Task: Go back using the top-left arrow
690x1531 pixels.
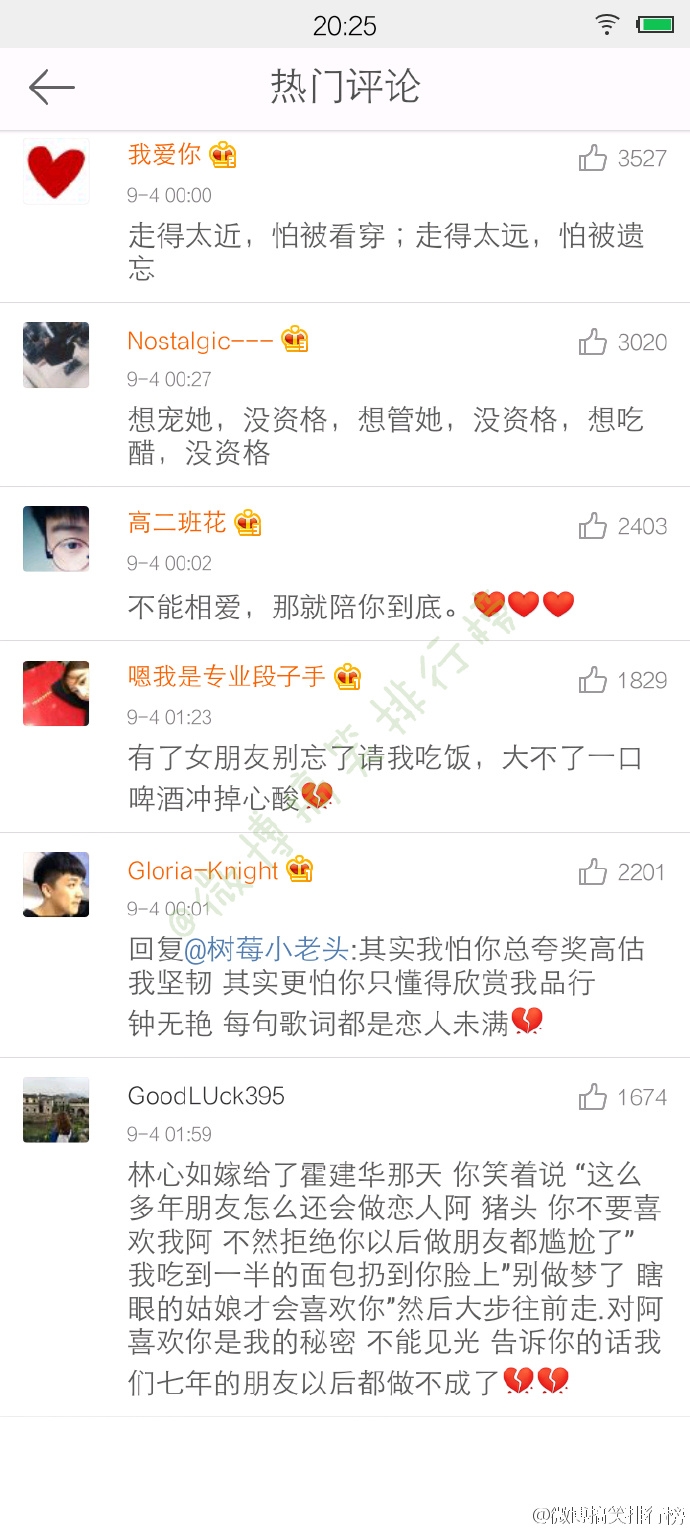Action: click(52, 88)
